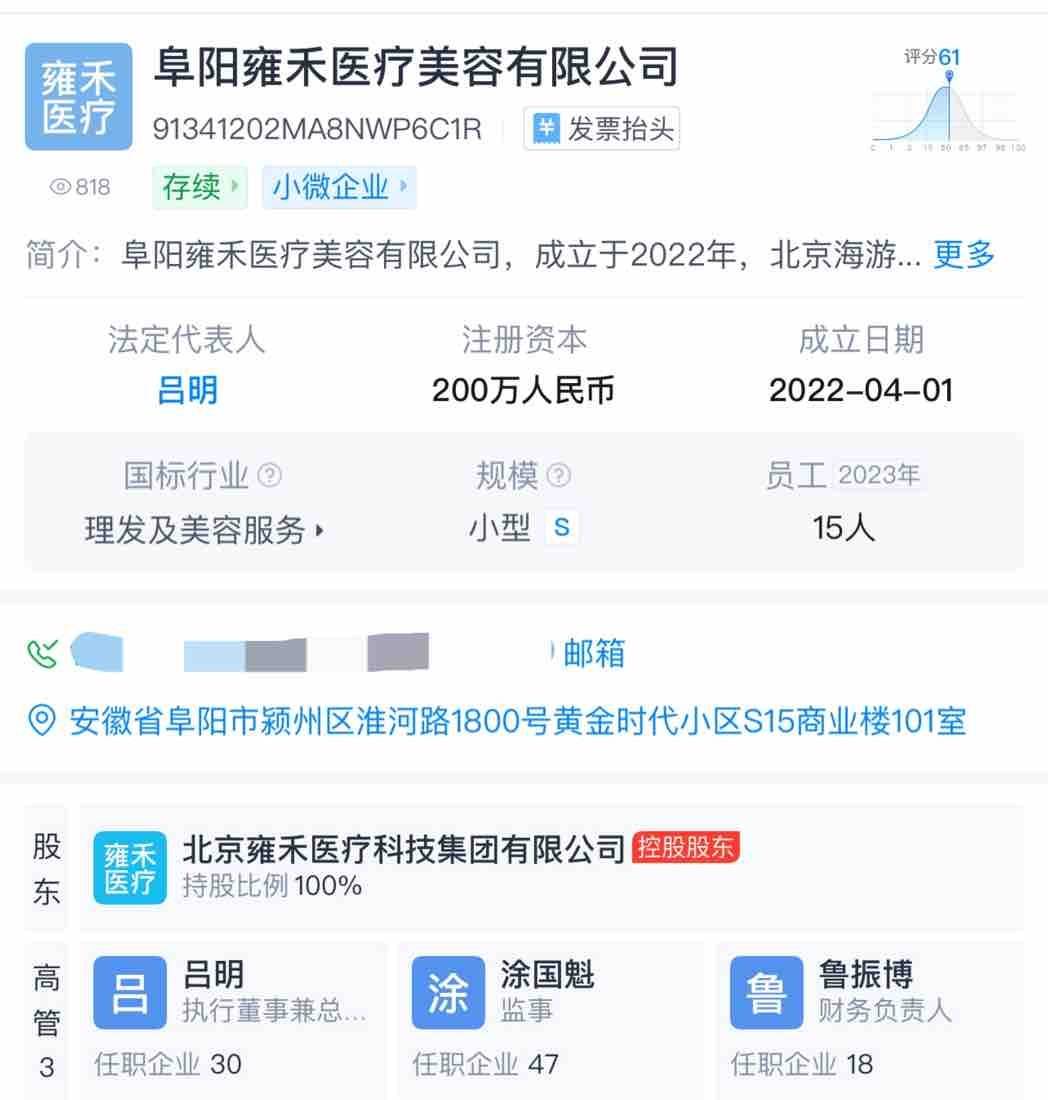The image size is (1048, 1100).
Task: Open the 更多 link in the introduction
Action: pos(964,257)
